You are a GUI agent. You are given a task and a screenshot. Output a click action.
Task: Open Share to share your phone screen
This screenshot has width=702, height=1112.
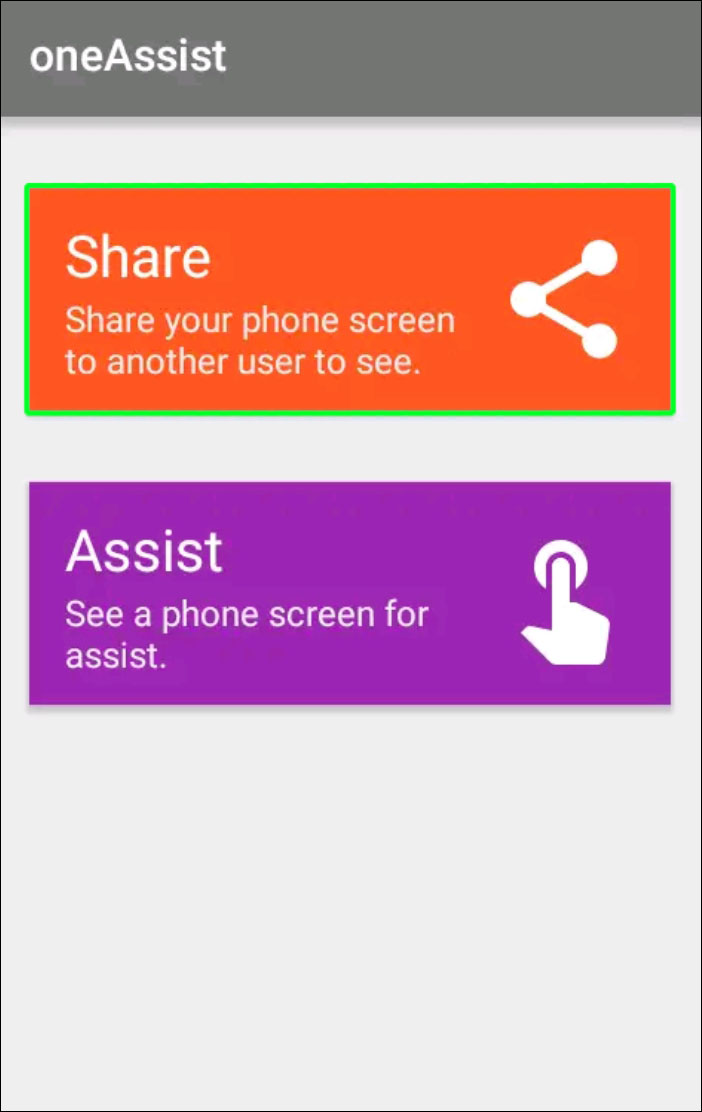pos(350,299)
